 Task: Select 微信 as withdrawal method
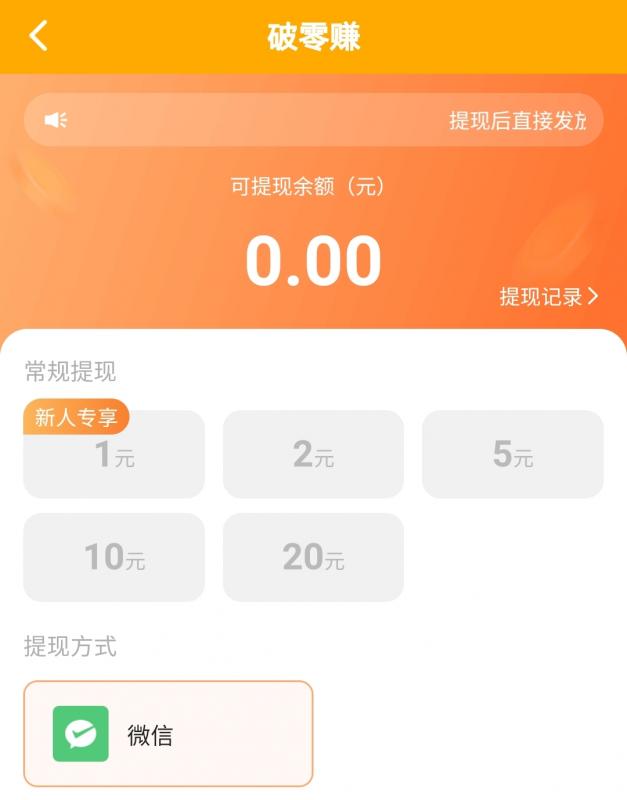click(168, 734)
